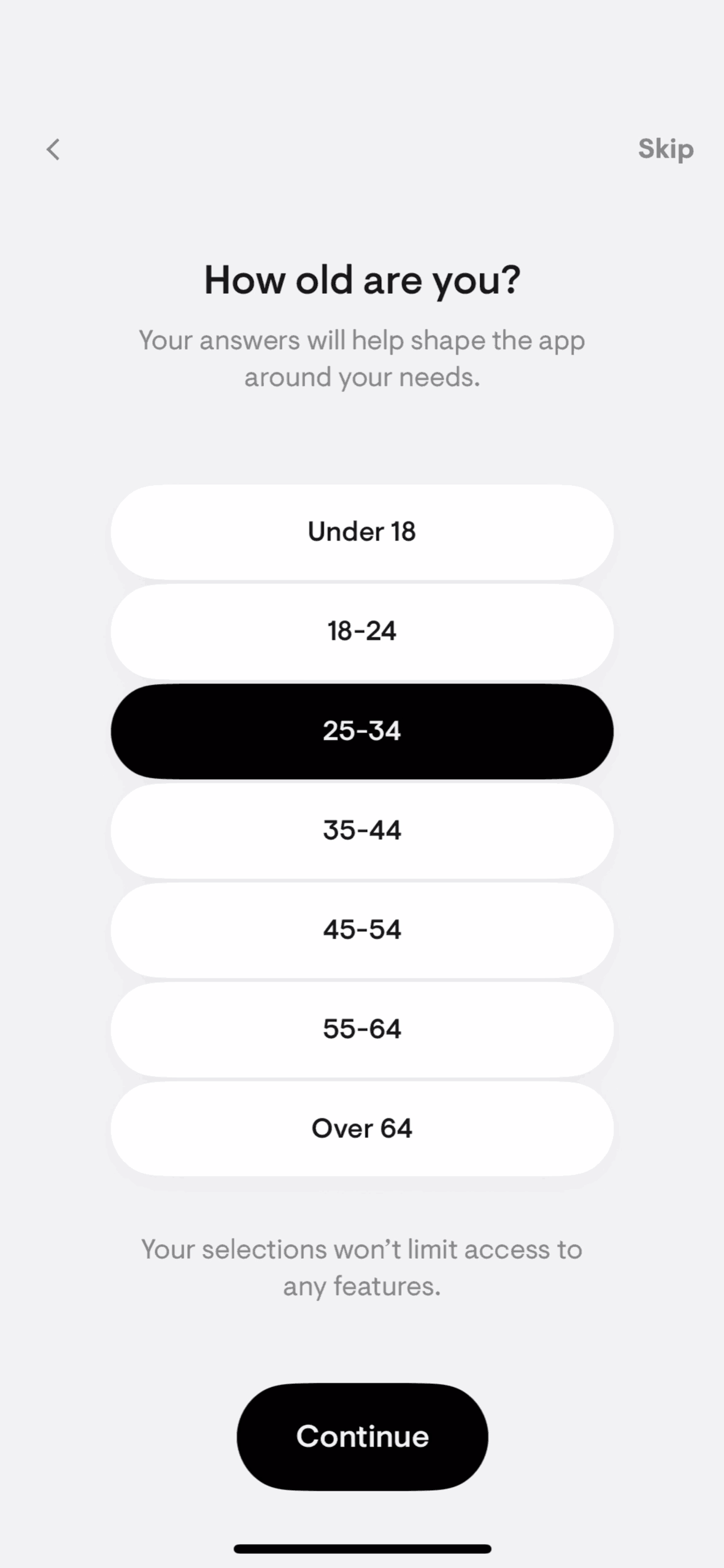Screen dimensions: 724x1568
Task: Pick the 35-44 age range
Action: click(x=362, y=830)
